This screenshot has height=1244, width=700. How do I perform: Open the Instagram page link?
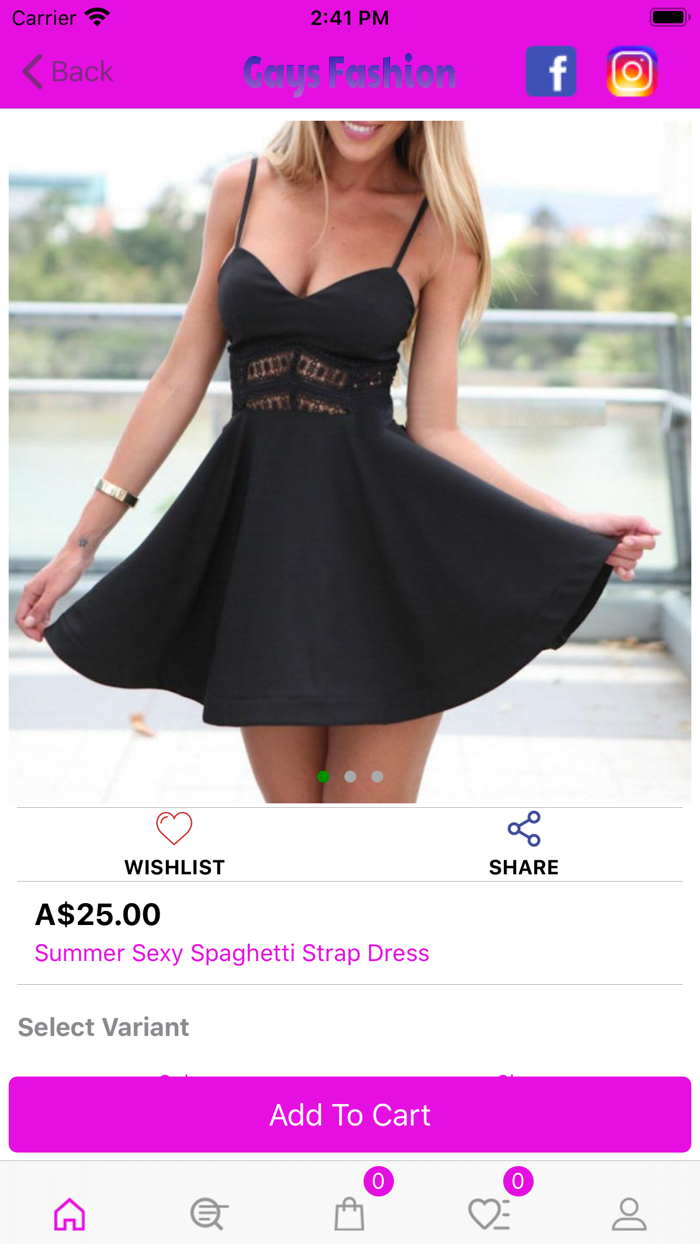coord(631,72)
